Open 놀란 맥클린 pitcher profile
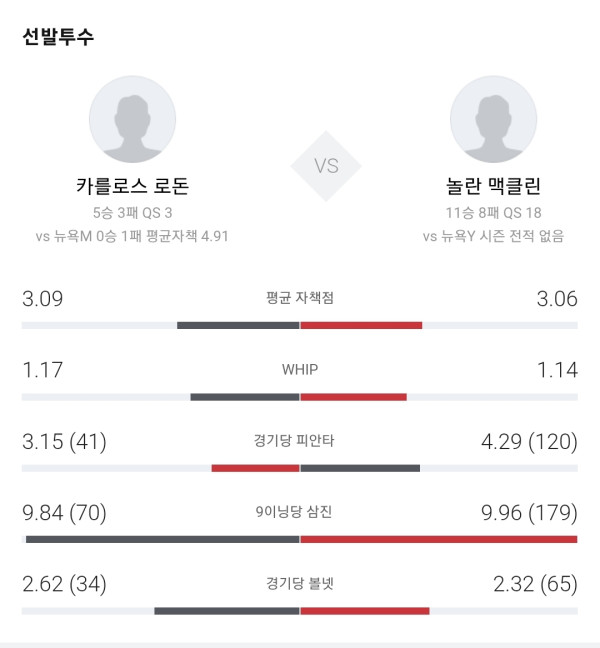 coord(493,119)
